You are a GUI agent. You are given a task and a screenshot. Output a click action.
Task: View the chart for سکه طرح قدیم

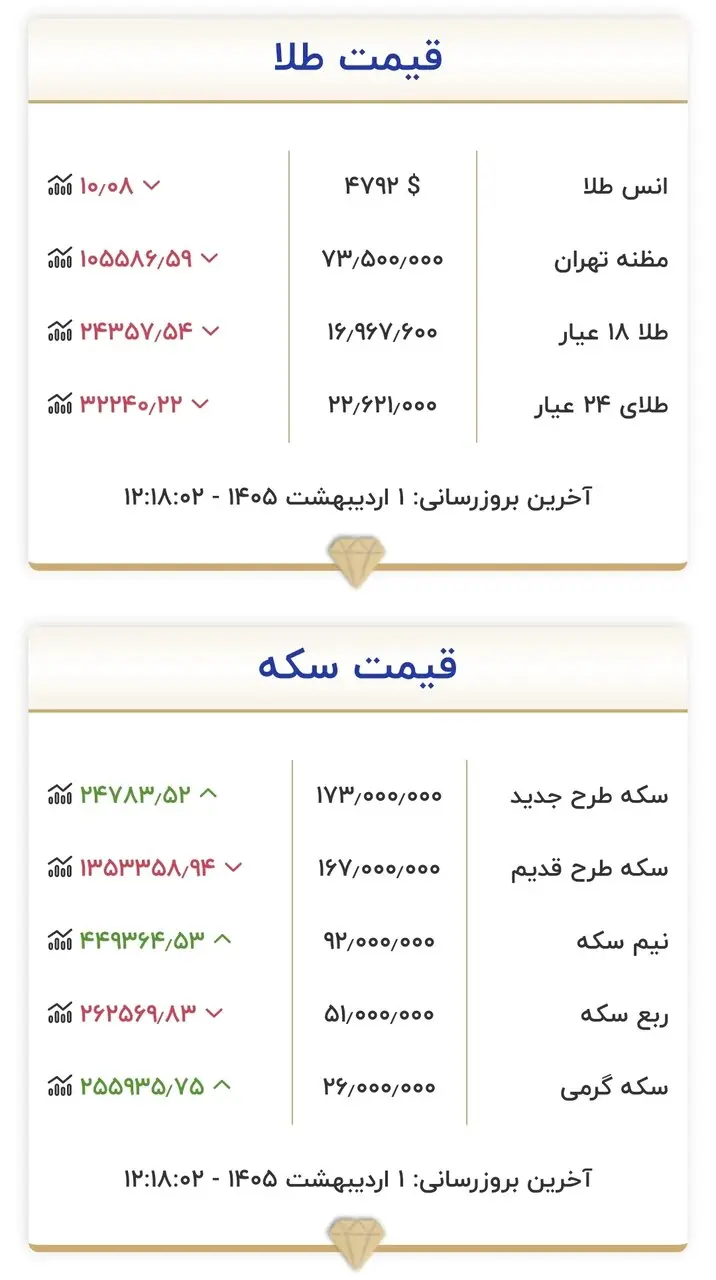tap(59, 867)
